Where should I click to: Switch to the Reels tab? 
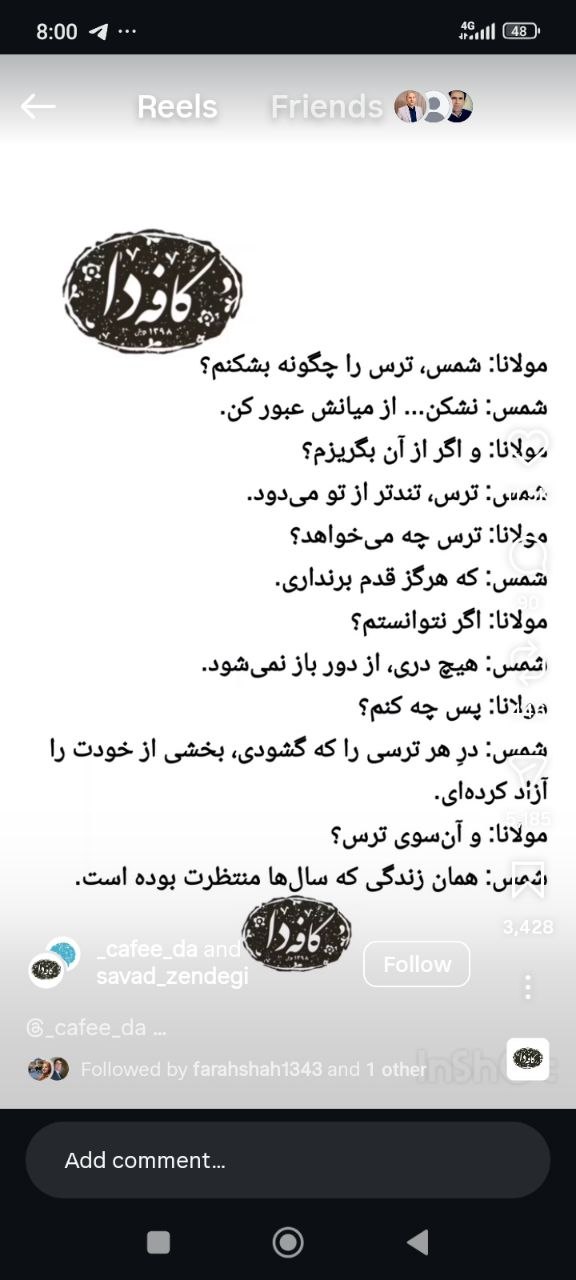click(177, 107)
